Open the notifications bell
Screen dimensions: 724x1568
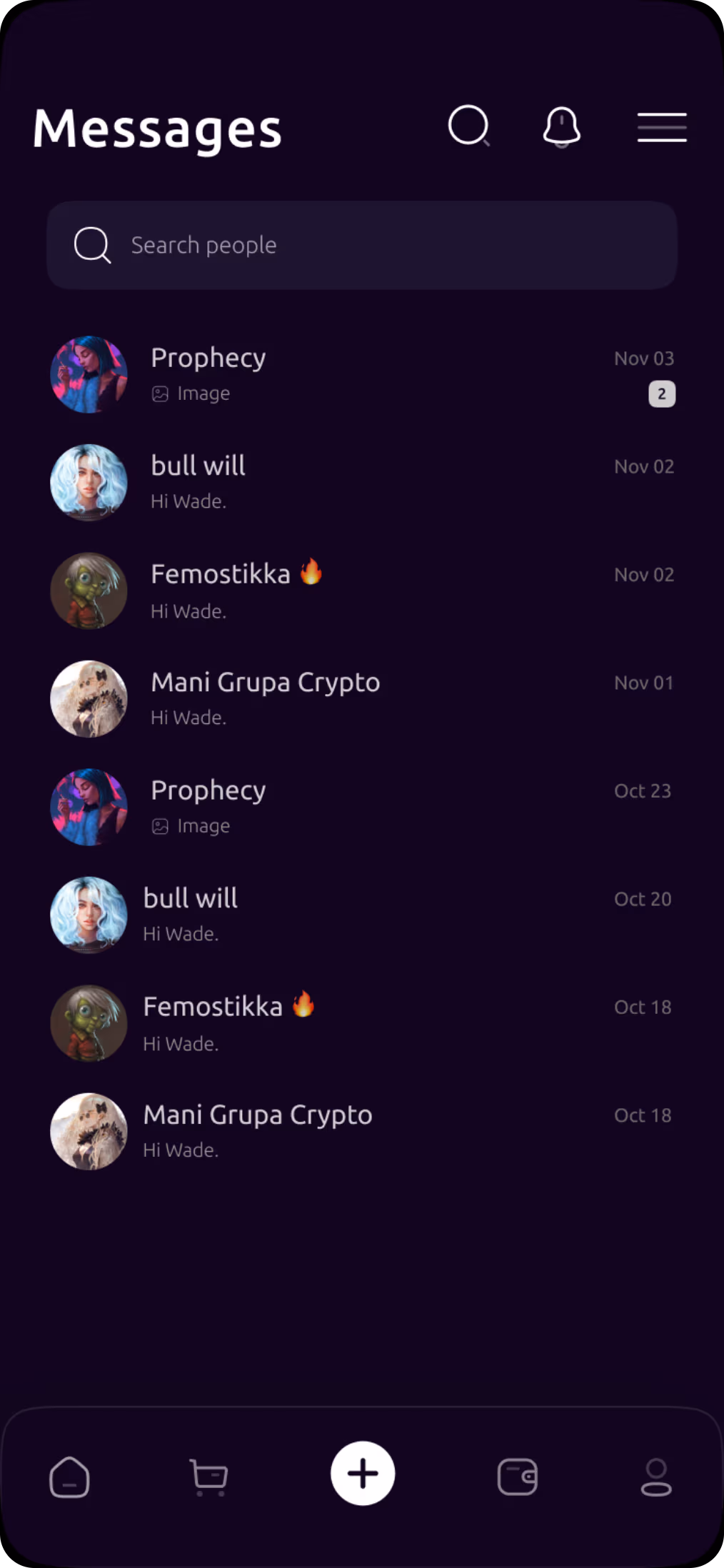point(562,127)
